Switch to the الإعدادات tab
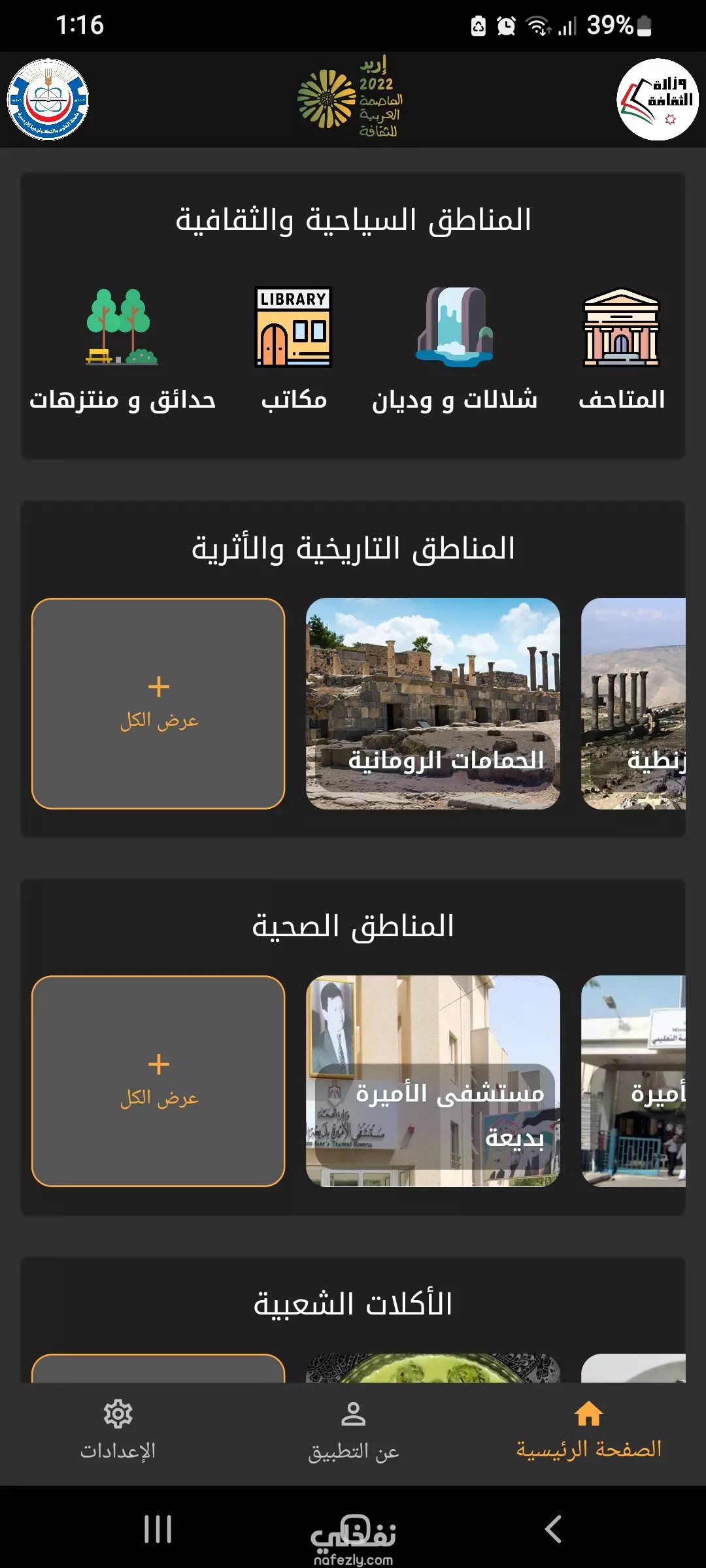This screenshot has height=1568, width=706. tap(118, 1430)
